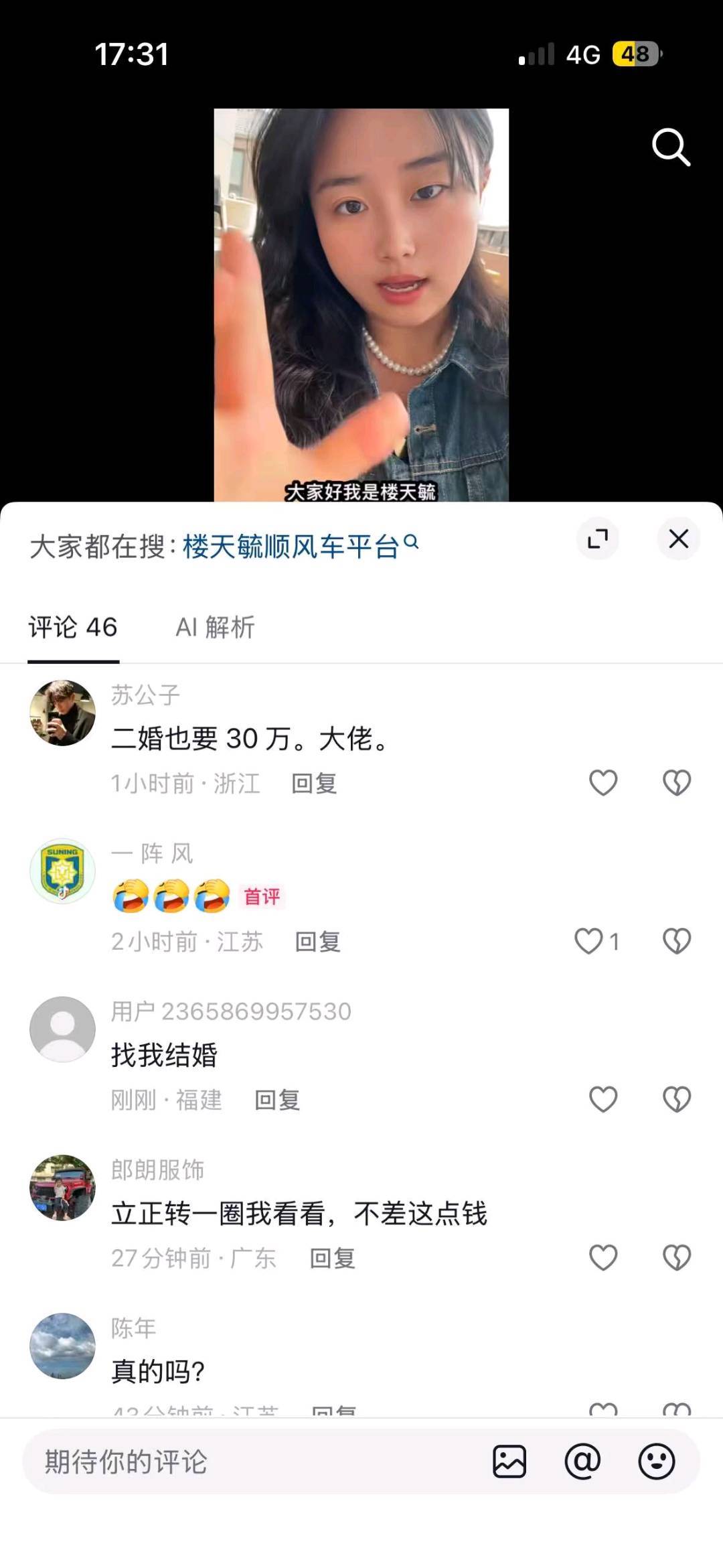Dislike 郎朗服饰's comment
The height and width of the screenshot is (1568, 723).
pos(677,1257)
